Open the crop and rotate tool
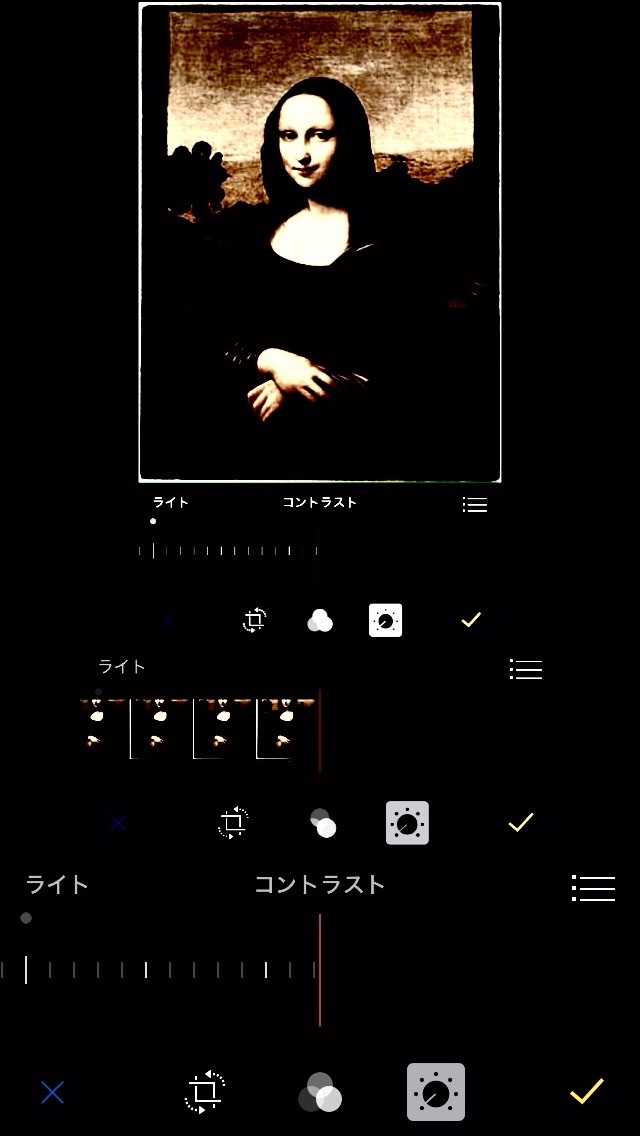 pos(205,1092)
